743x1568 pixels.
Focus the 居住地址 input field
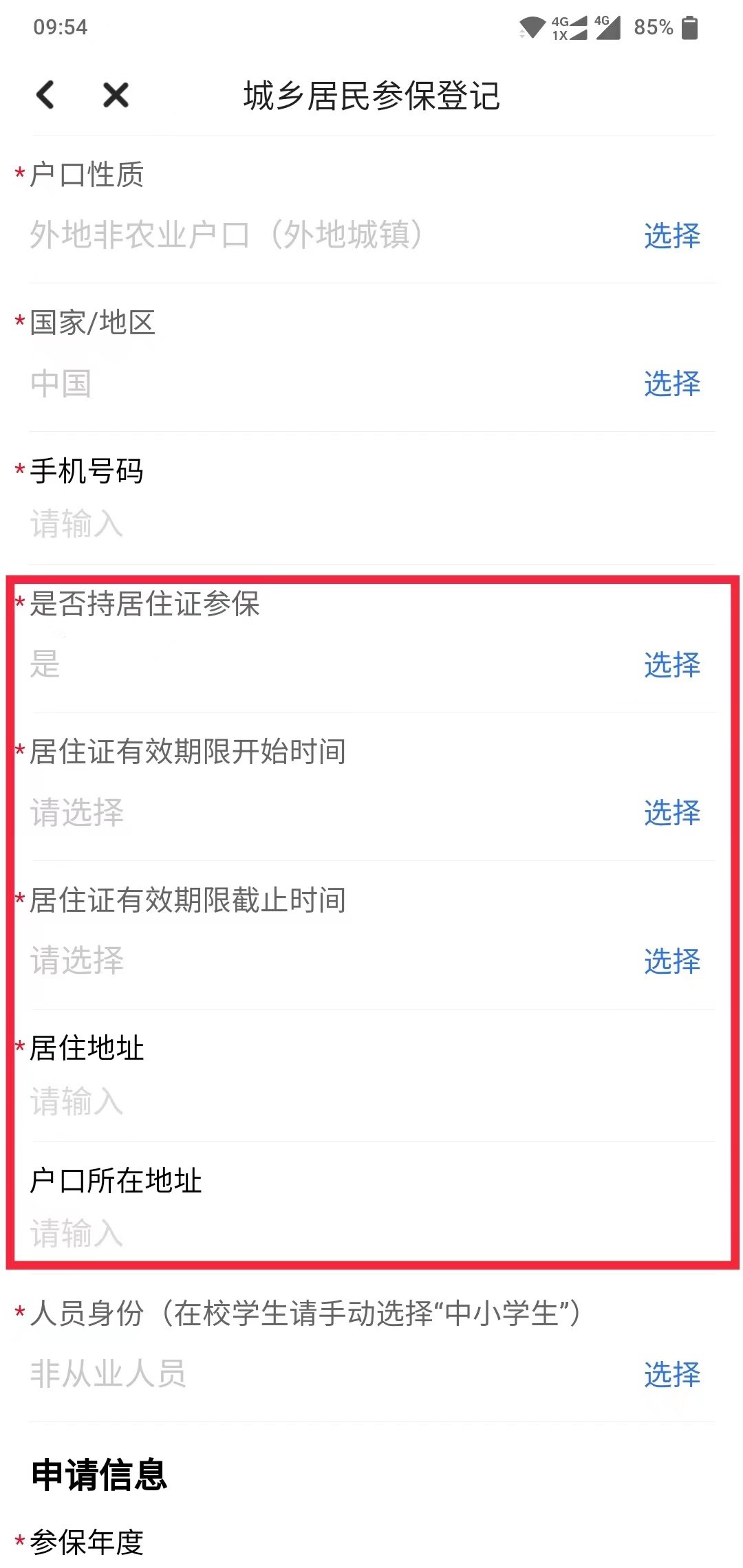[371, 1101]
